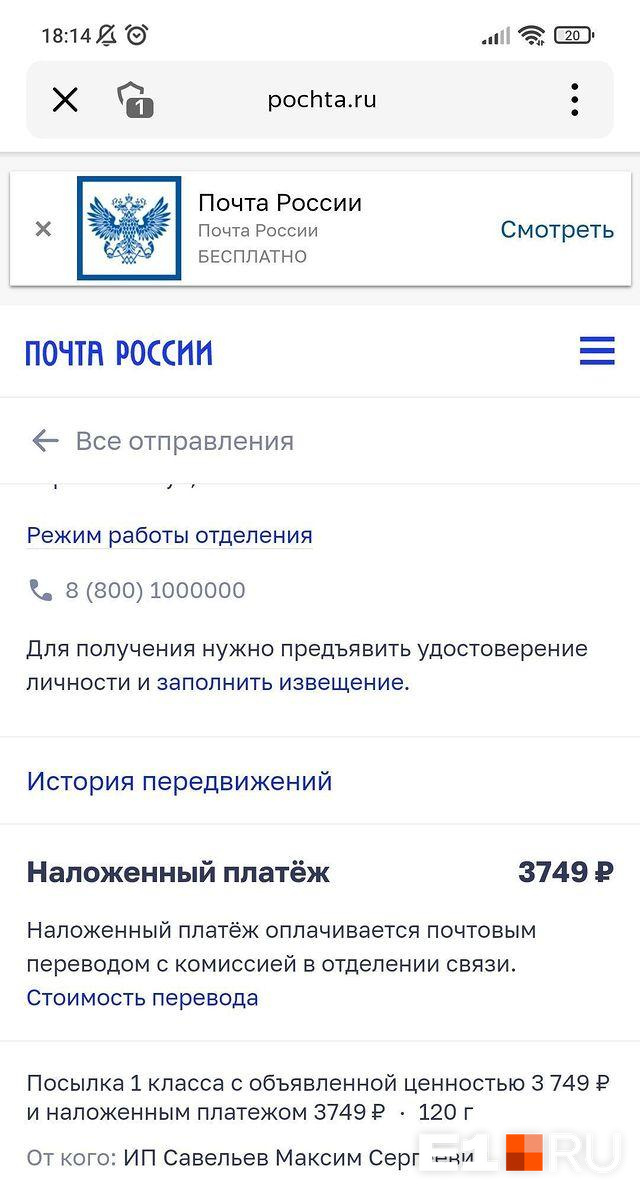Image resolution: width=640 pixels, height=1191 pixels.
Task: Tap the pochta.ru address bar
Action: point(322,99)
